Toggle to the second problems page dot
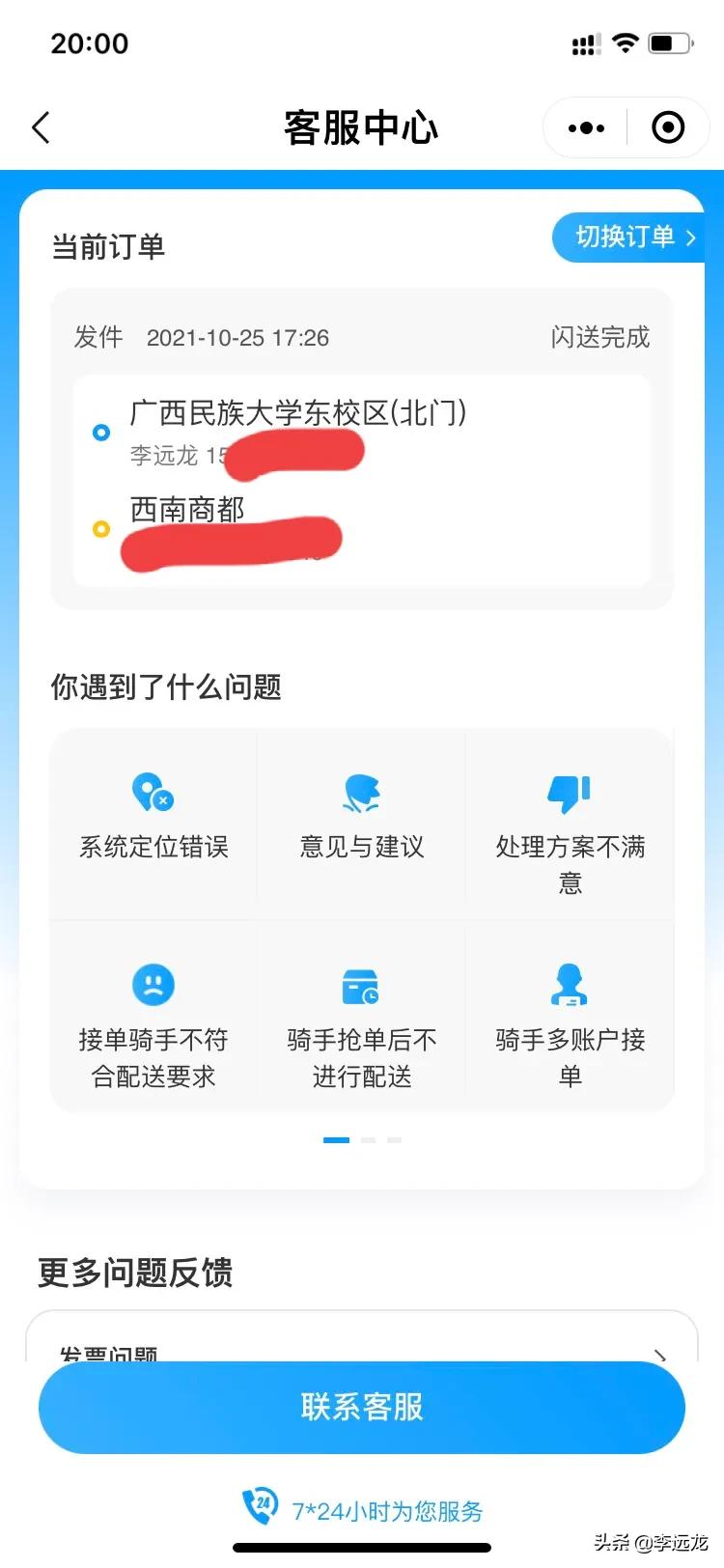Image resolution: width=724 pixels, height=1568 pixels. pos(370,1139)
